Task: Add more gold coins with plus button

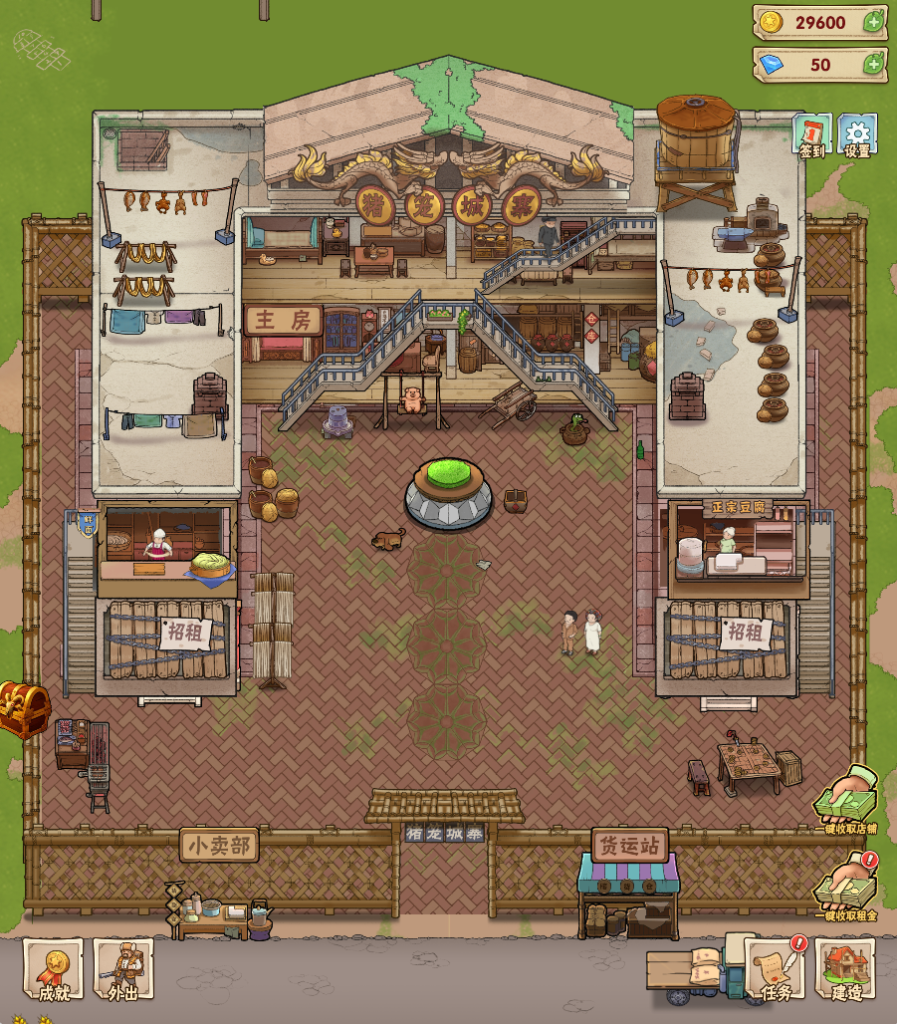Action: pyautogui.click(x=873, y=22)
